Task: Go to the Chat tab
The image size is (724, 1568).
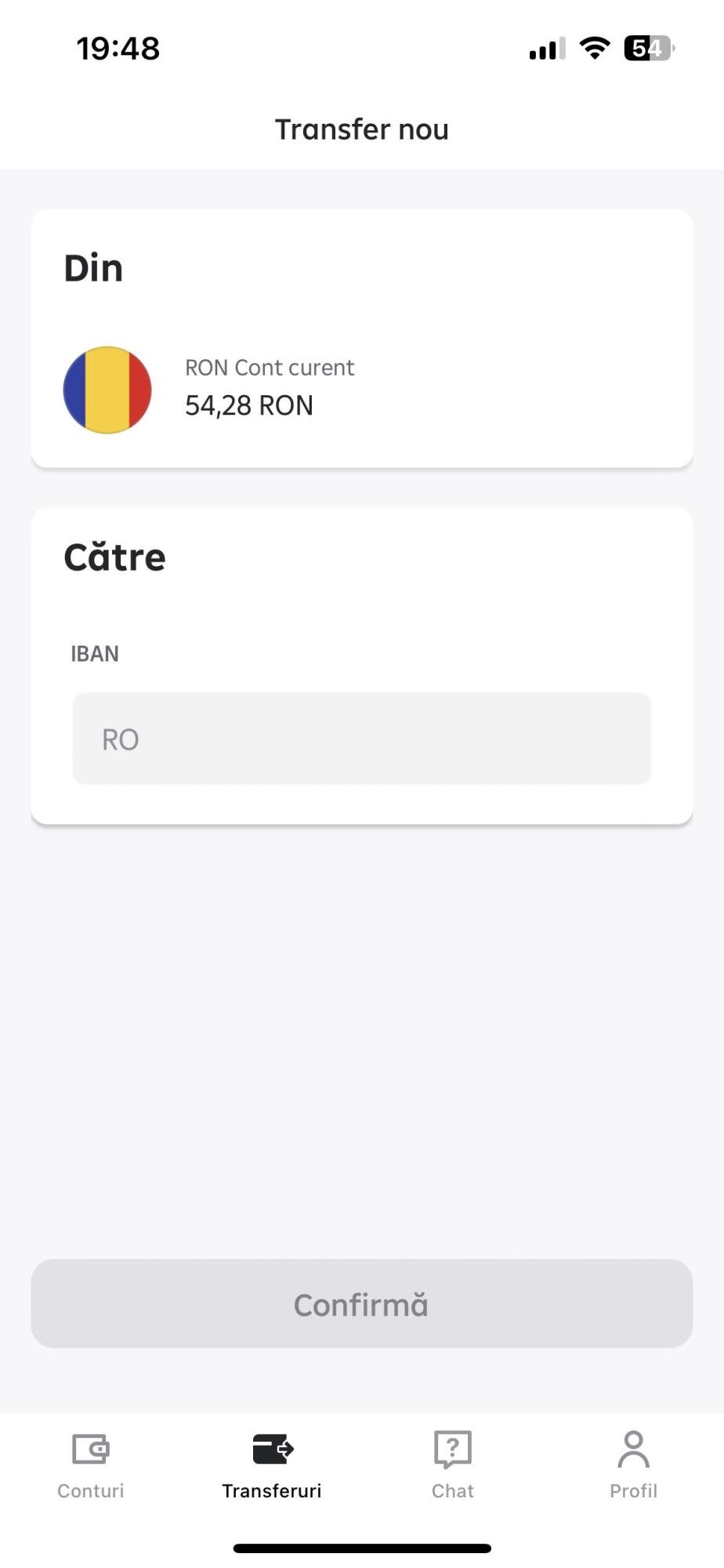Action: click(453, 1465)
